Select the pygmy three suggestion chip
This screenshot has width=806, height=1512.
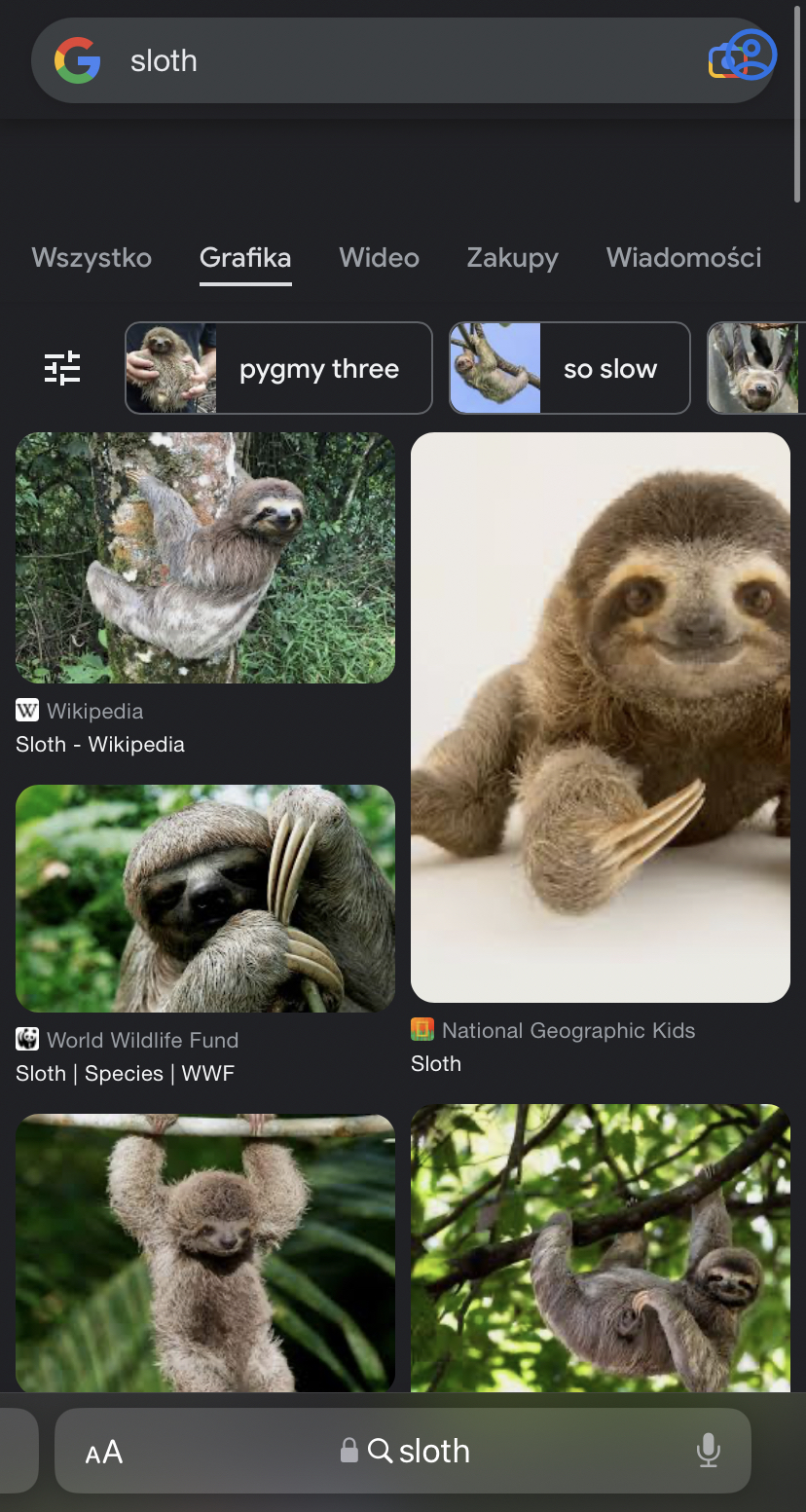278,368
